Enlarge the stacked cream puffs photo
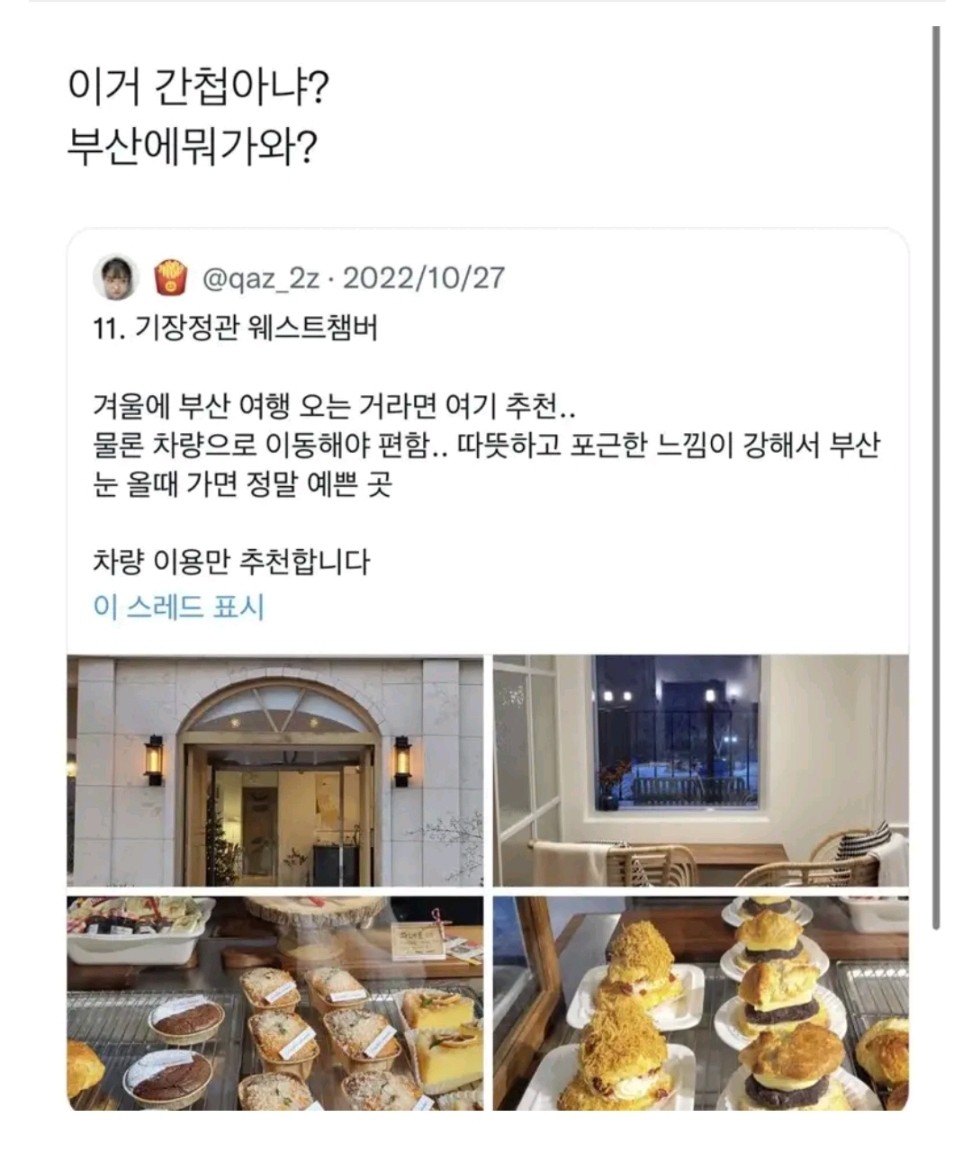The width and height of the screenshot is (971, 1174). pyautogui.click(x=700, y=1003)
